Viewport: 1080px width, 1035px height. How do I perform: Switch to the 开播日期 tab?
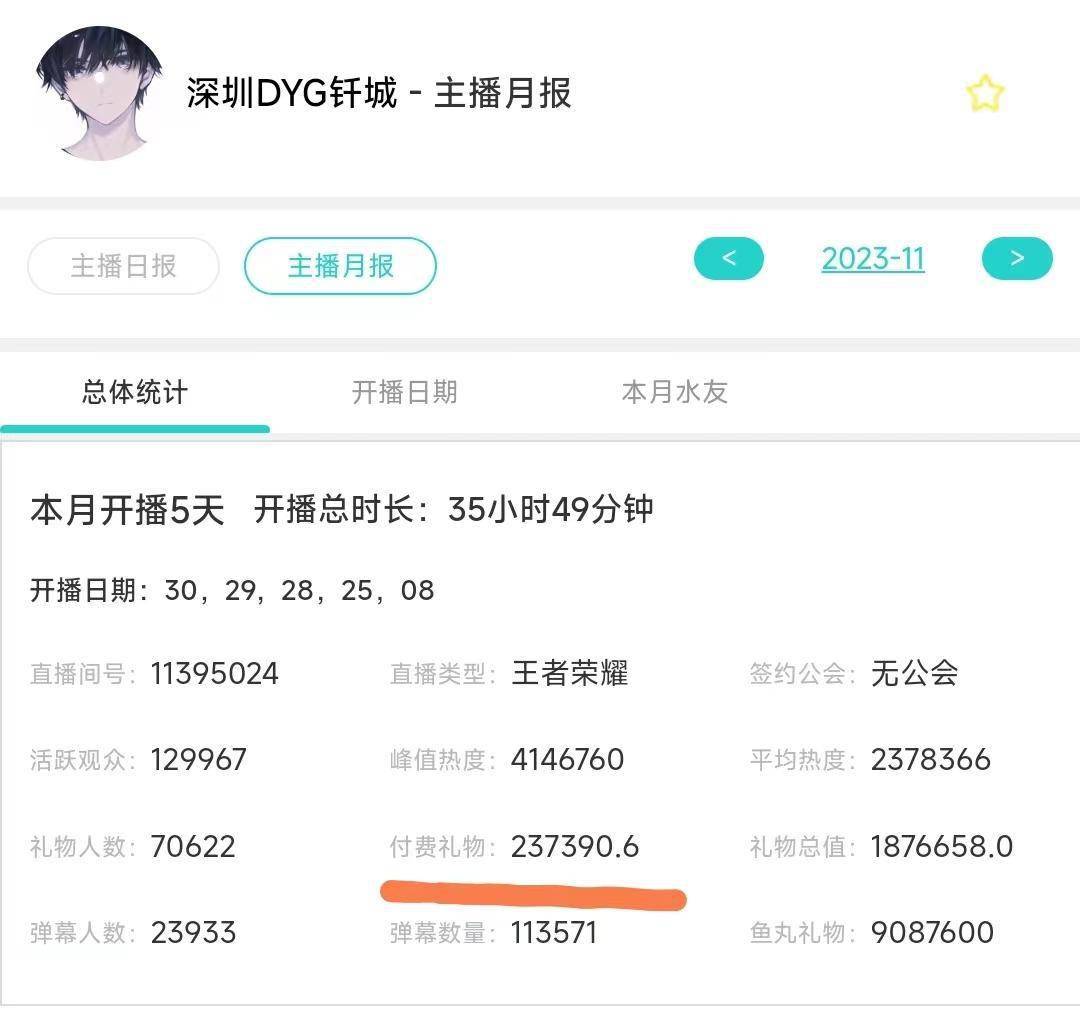tap(405, 392)
